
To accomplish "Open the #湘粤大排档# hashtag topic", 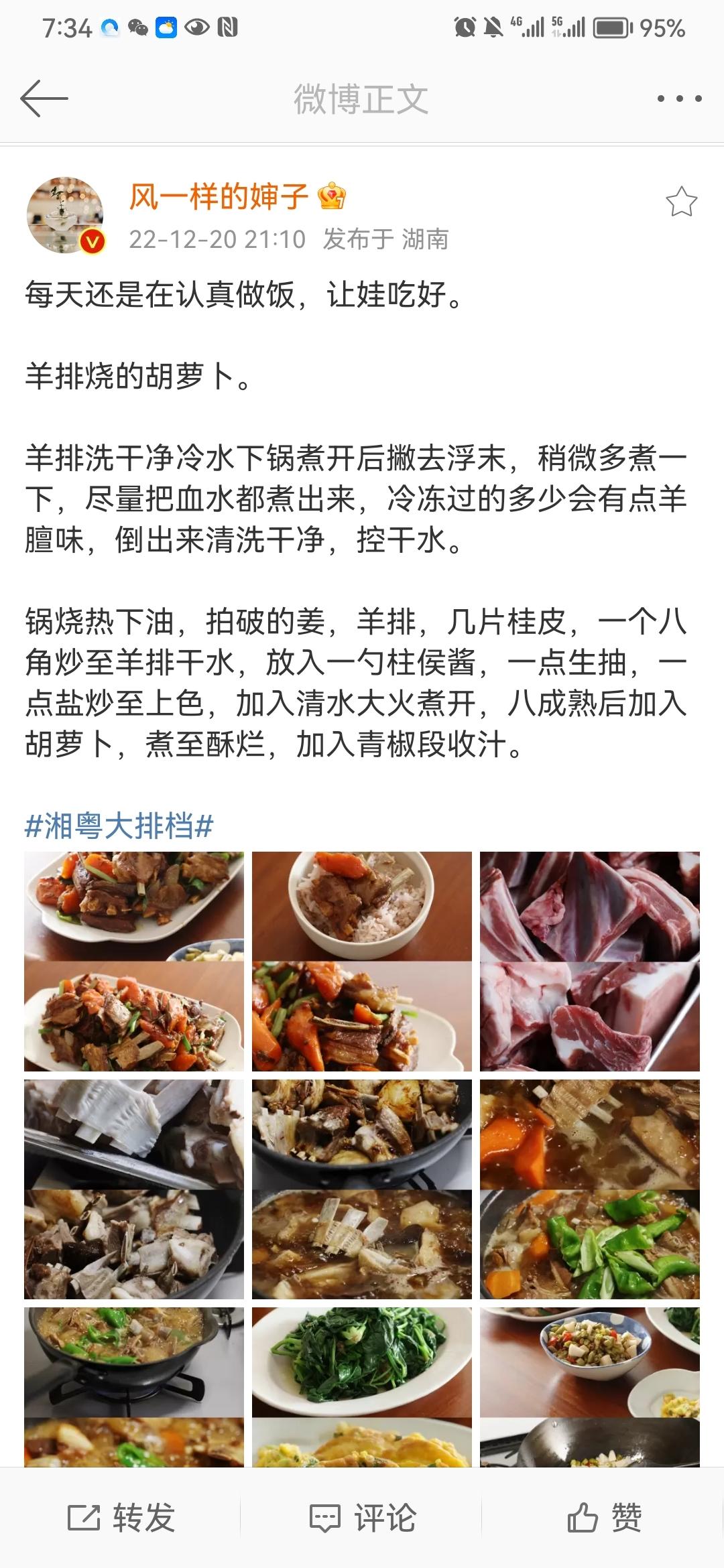I will (x=119, y=826).
